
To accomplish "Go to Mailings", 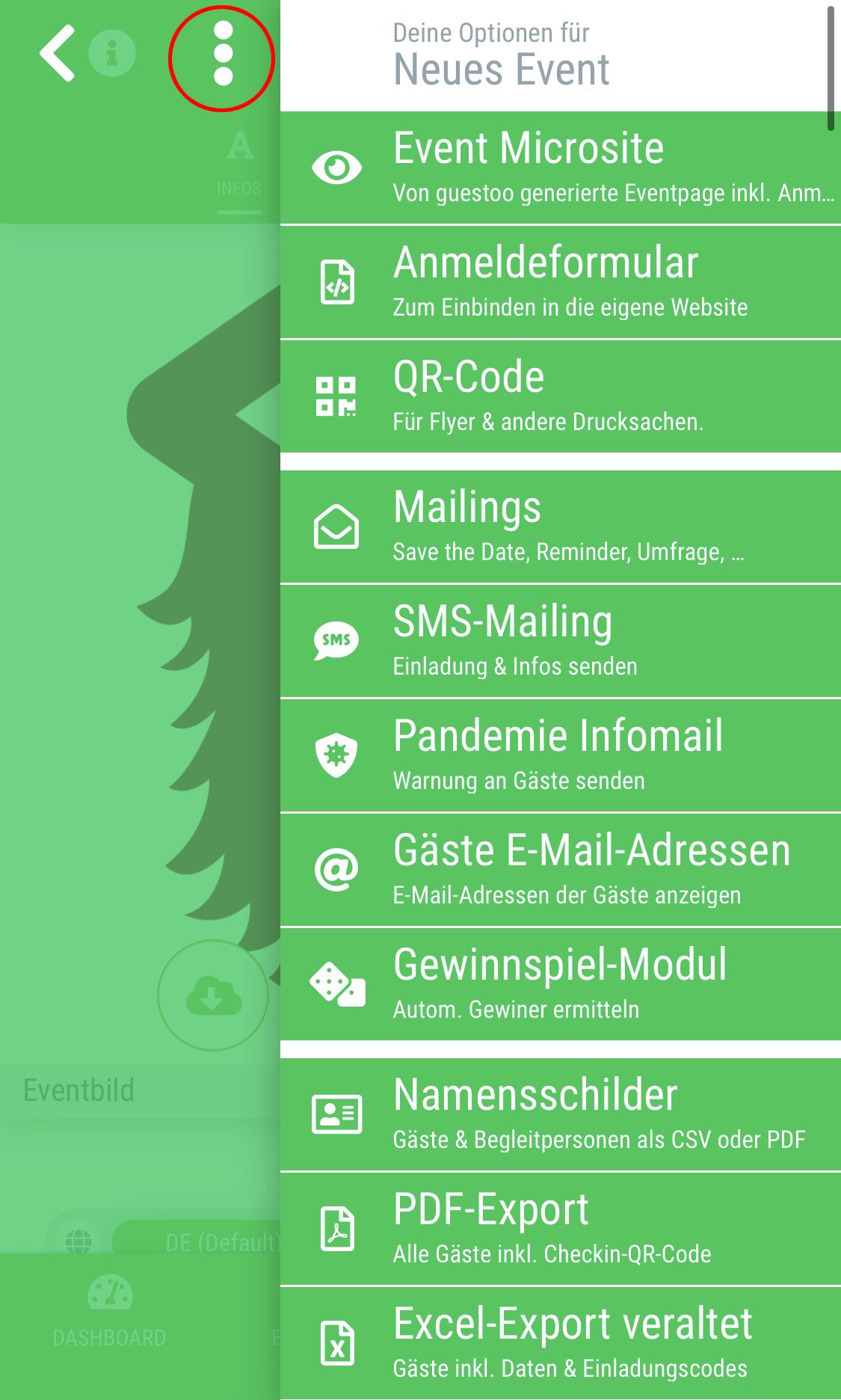I will coord(561,526).
